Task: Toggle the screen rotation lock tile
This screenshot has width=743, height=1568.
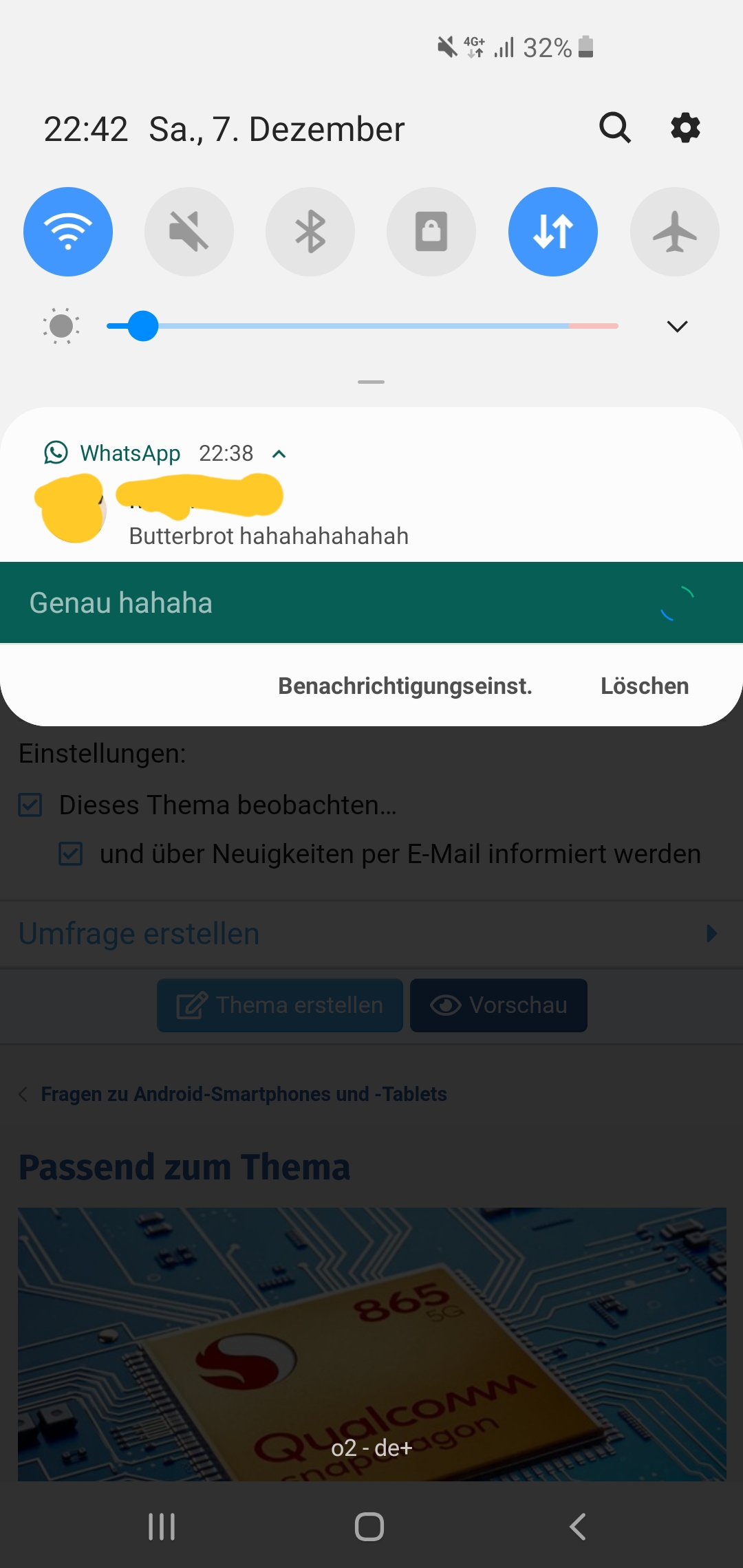Action: tap(431, 232)
